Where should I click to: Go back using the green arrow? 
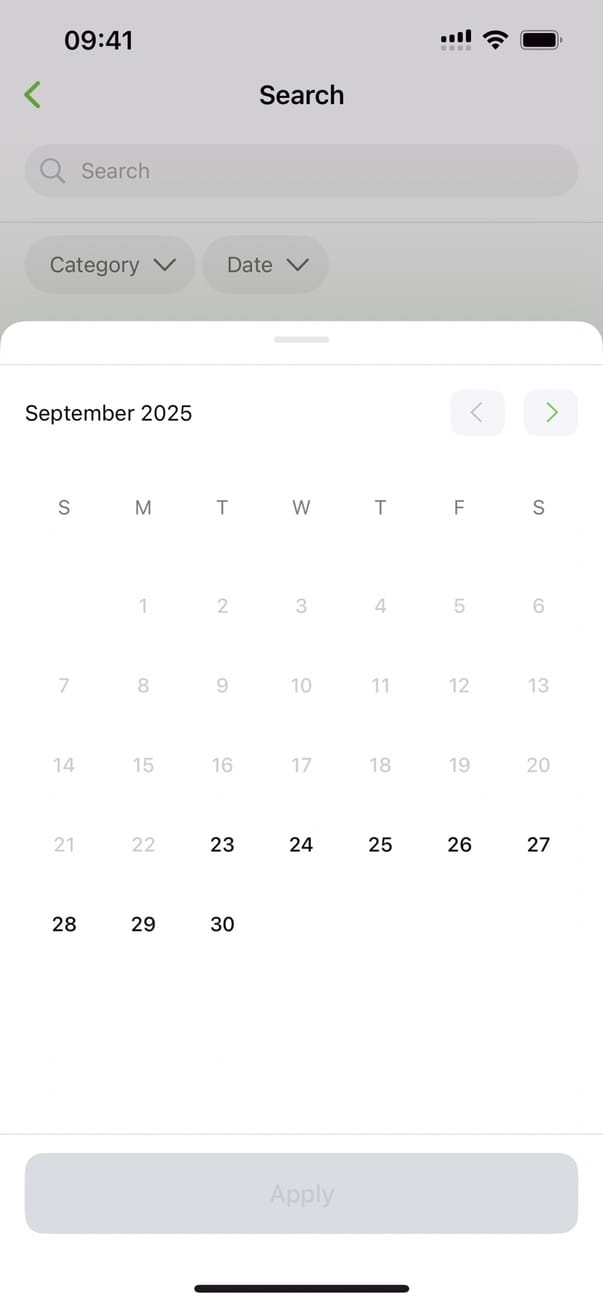pyautogui.click(x=33, y=95)
